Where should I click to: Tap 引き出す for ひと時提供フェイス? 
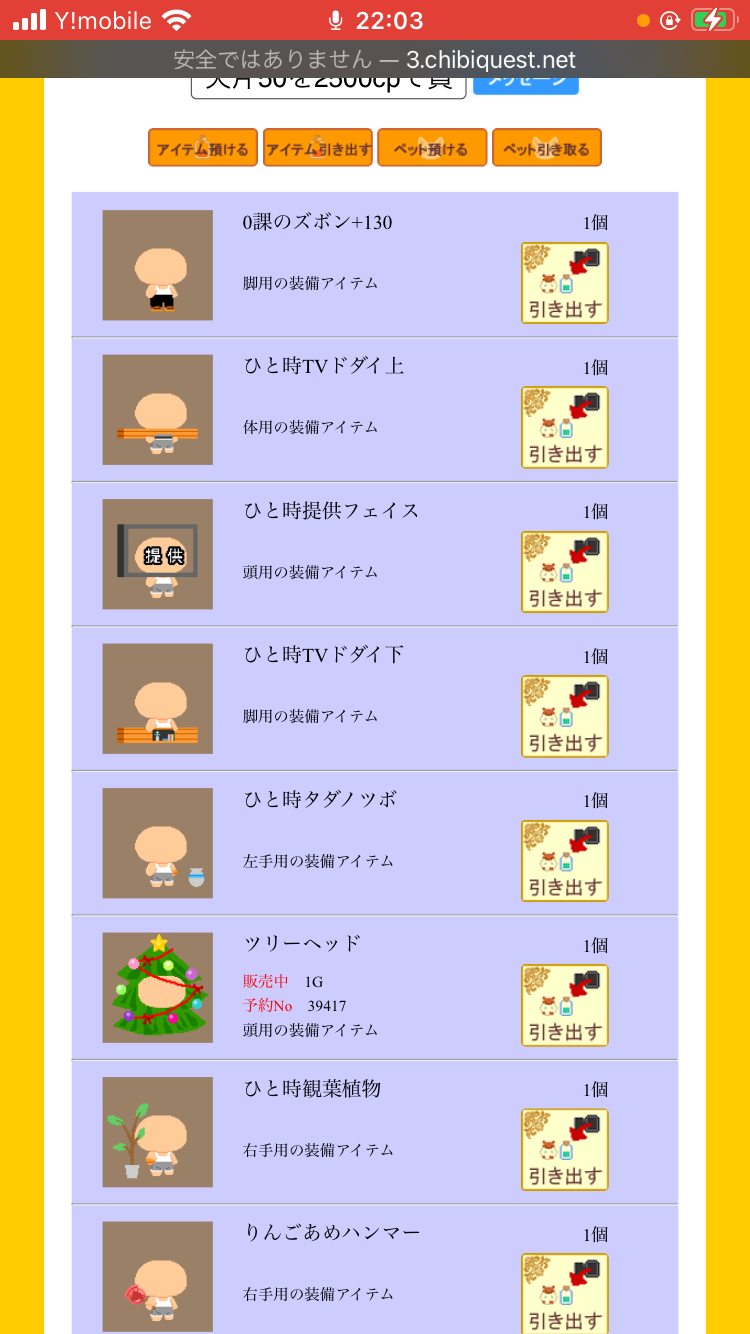tap(565, 572)
